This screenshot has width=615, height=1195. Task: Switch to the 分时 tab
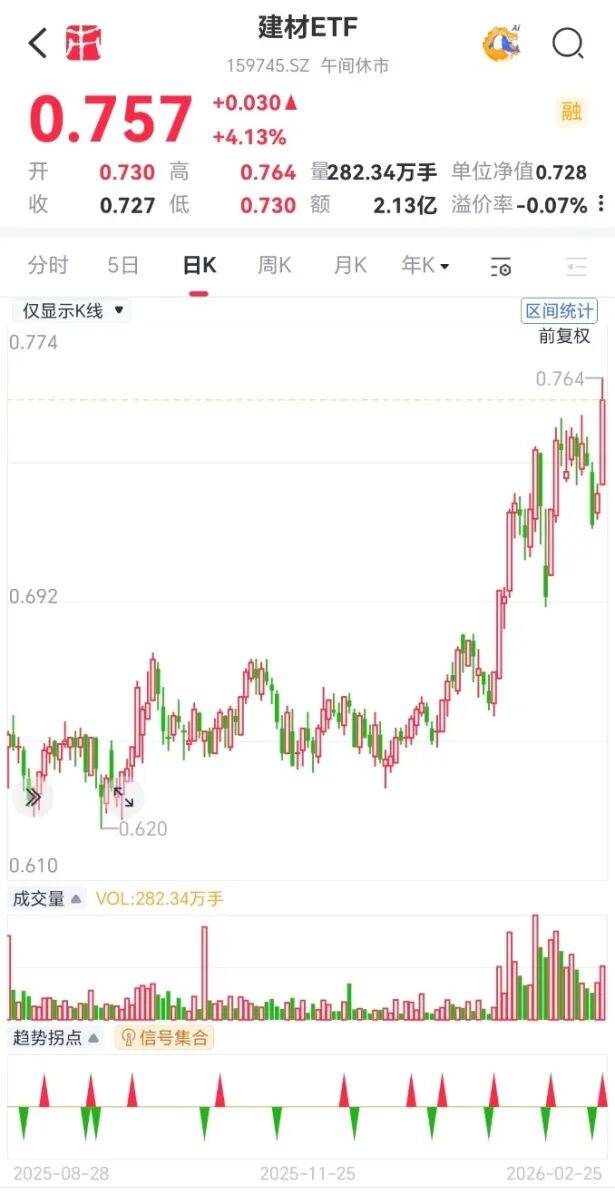point(48,266)
